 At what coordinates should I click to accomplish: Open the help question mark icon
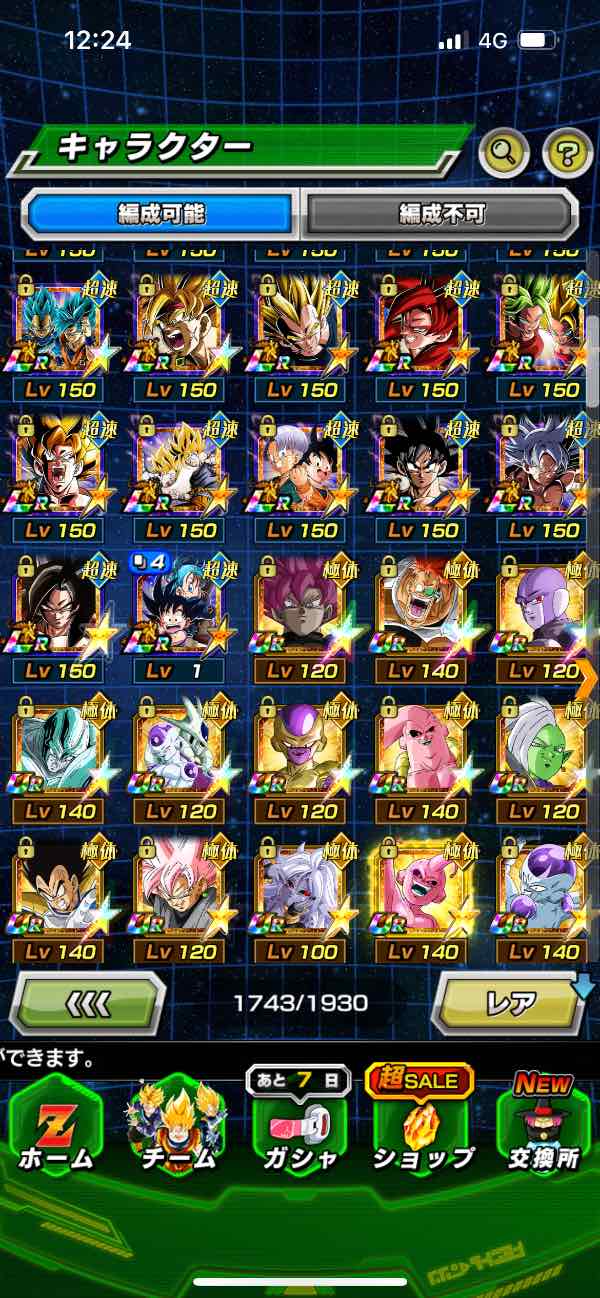[x=567, y=153]
